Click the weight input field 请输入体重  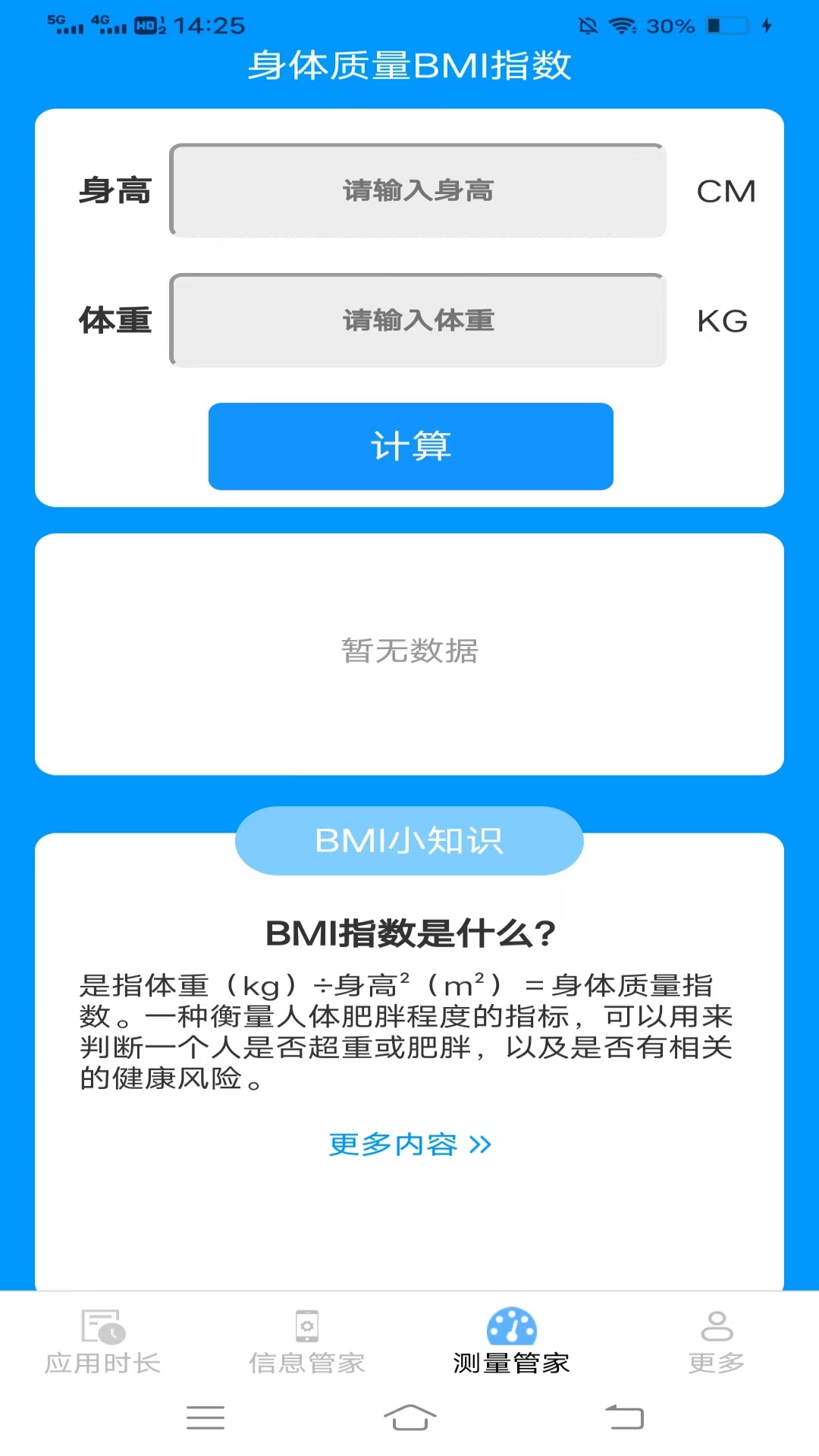pos(417,320)
